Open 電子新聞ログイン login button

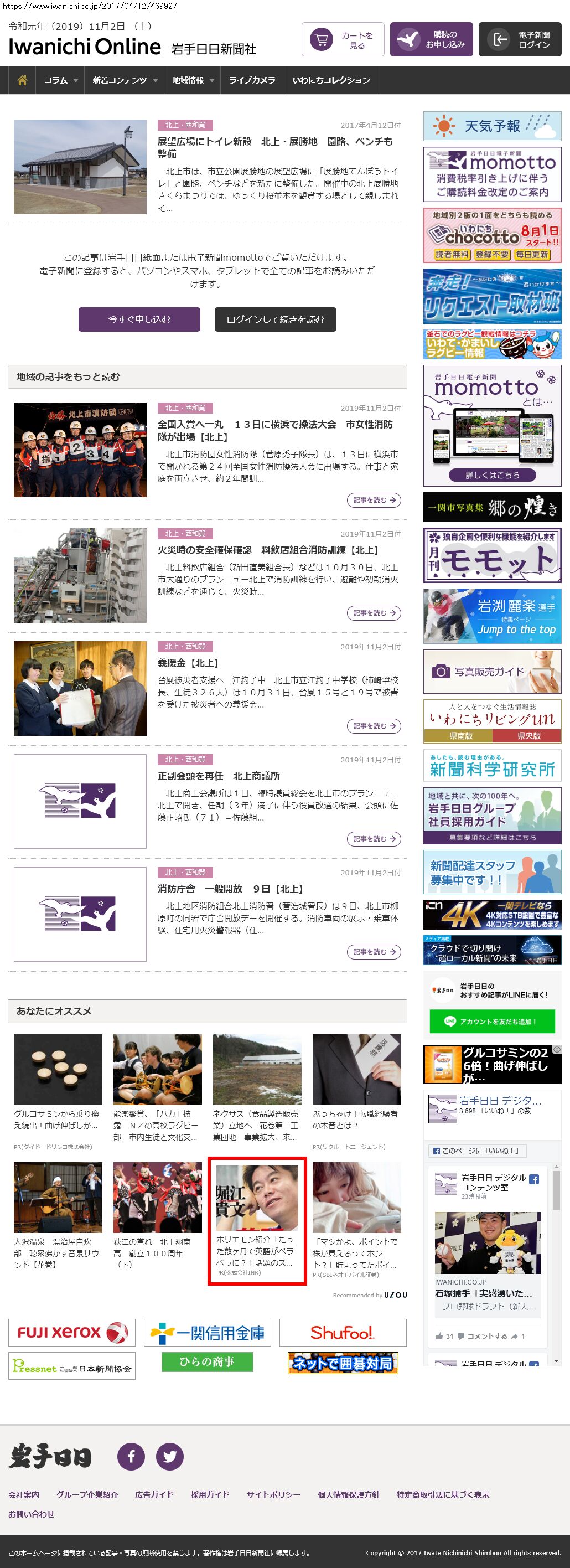(x=520, y=39)
